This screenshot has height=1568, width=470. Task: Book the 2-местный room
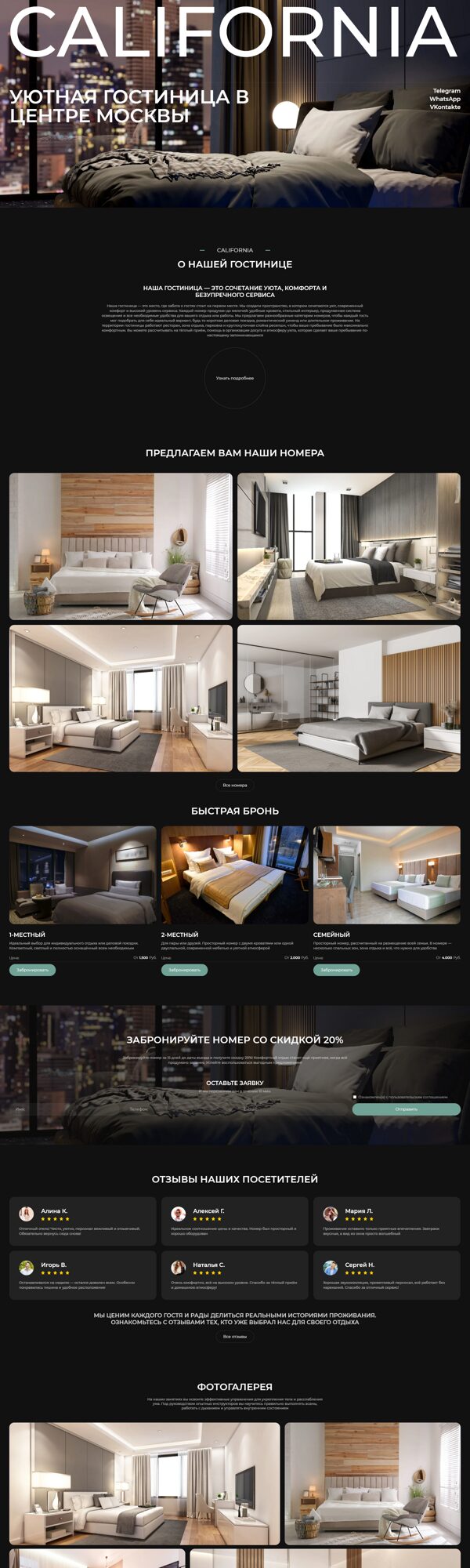coord(184,970)
